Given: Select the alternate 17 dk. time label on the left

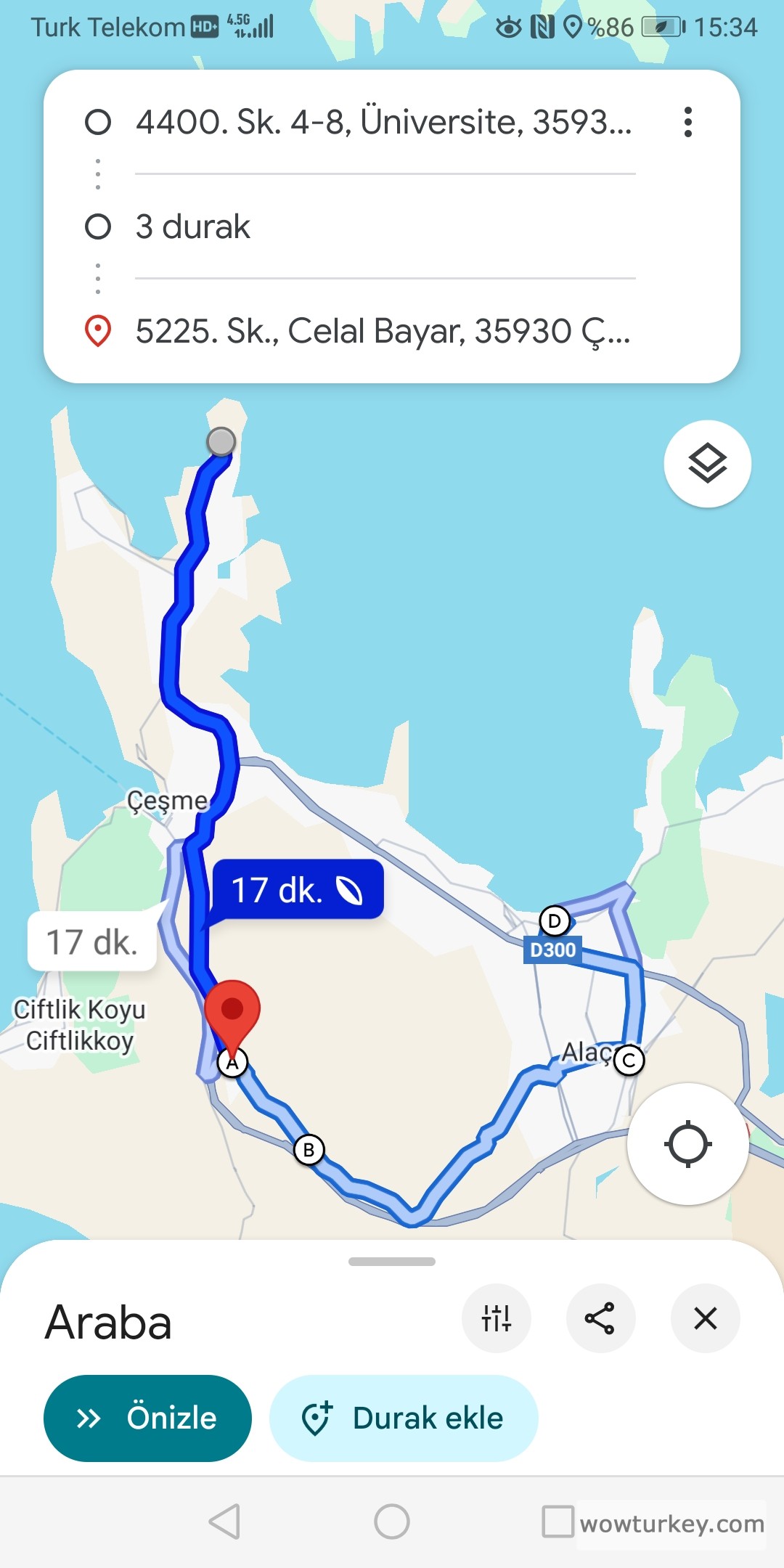Looking at the screenshot, I should coord(91,942).
